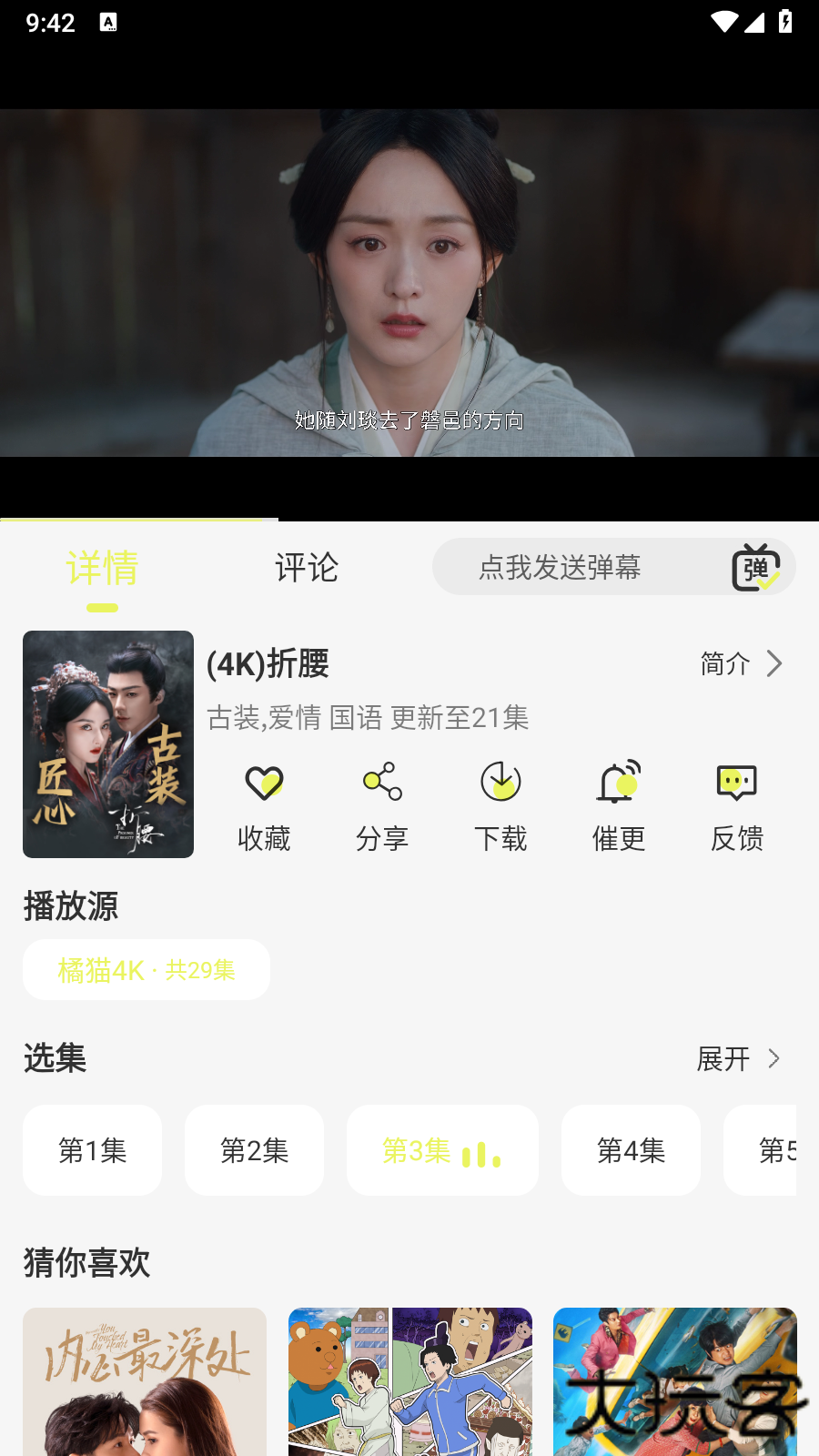
Task: Choose episode 第4集
Action: click(631, 1149)
